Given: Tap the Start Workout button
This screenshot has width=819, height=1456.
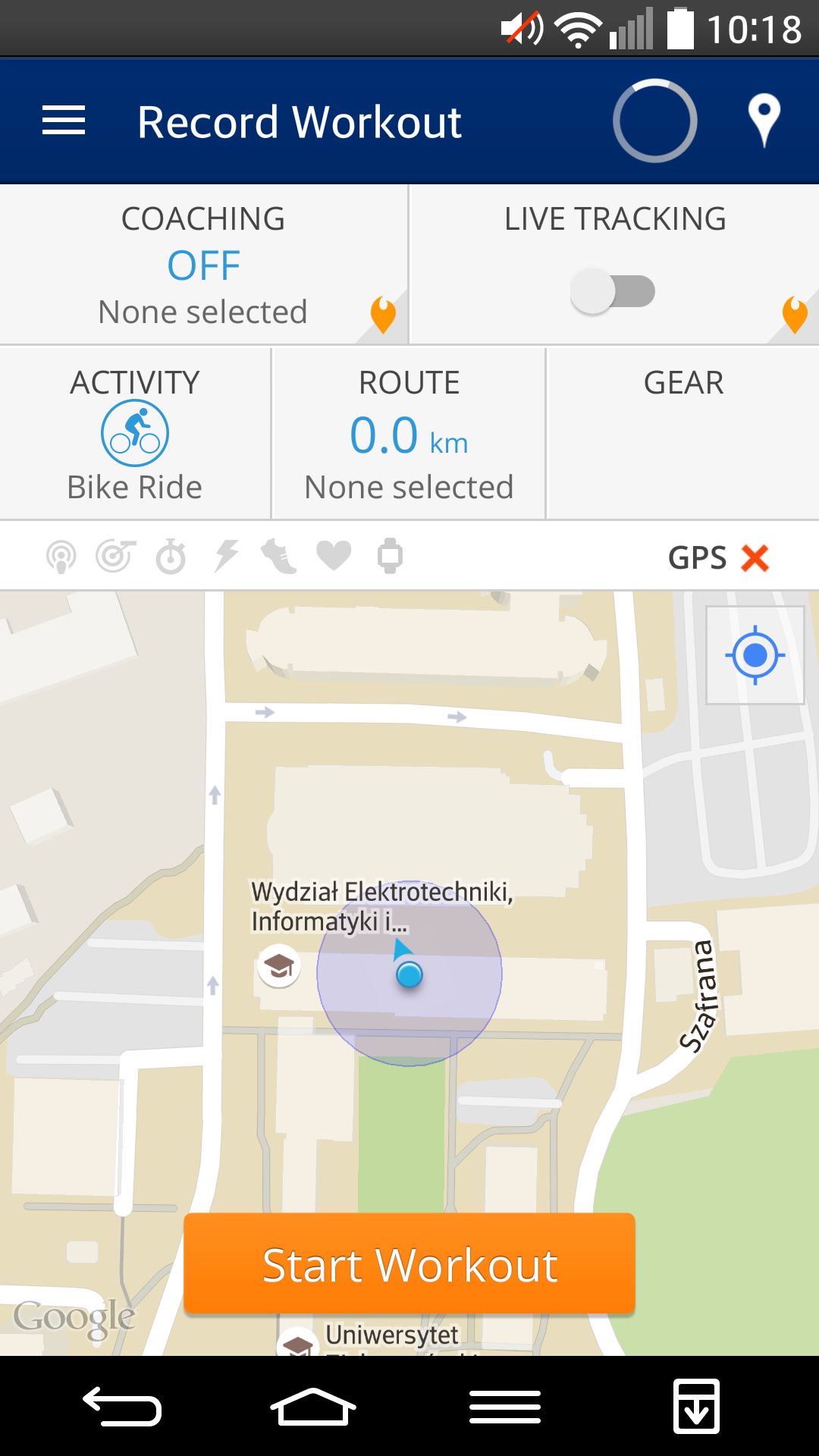Looking at the screenshot, I should (x=409, y=1264).
